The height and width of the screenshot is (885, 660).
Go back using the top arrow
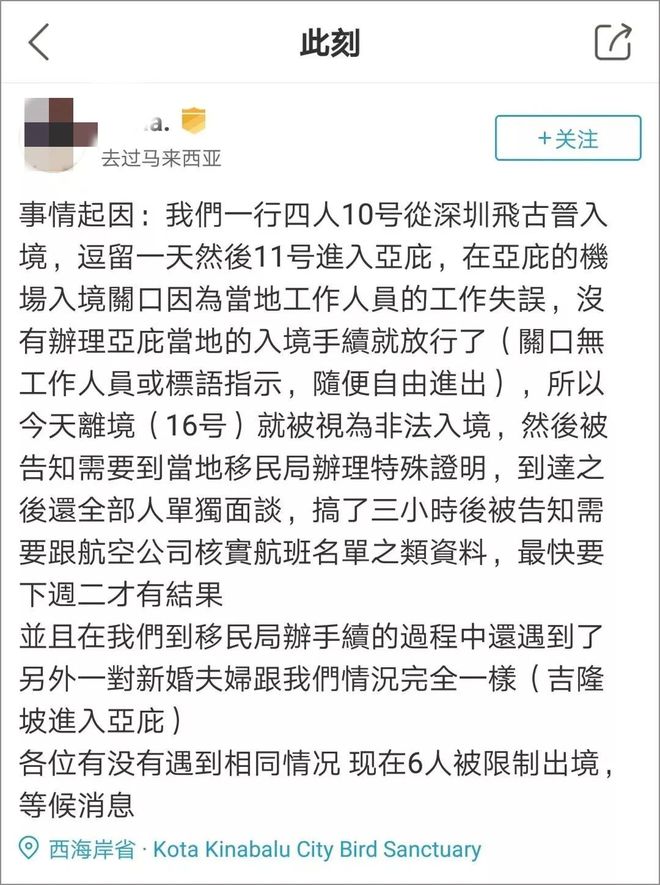[39, 43]
